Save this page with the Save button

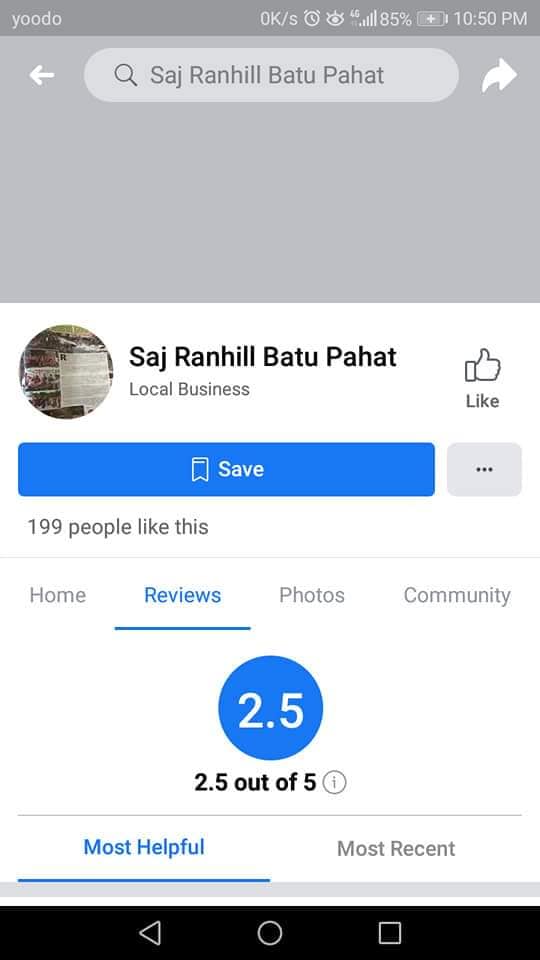click(227, 470)
